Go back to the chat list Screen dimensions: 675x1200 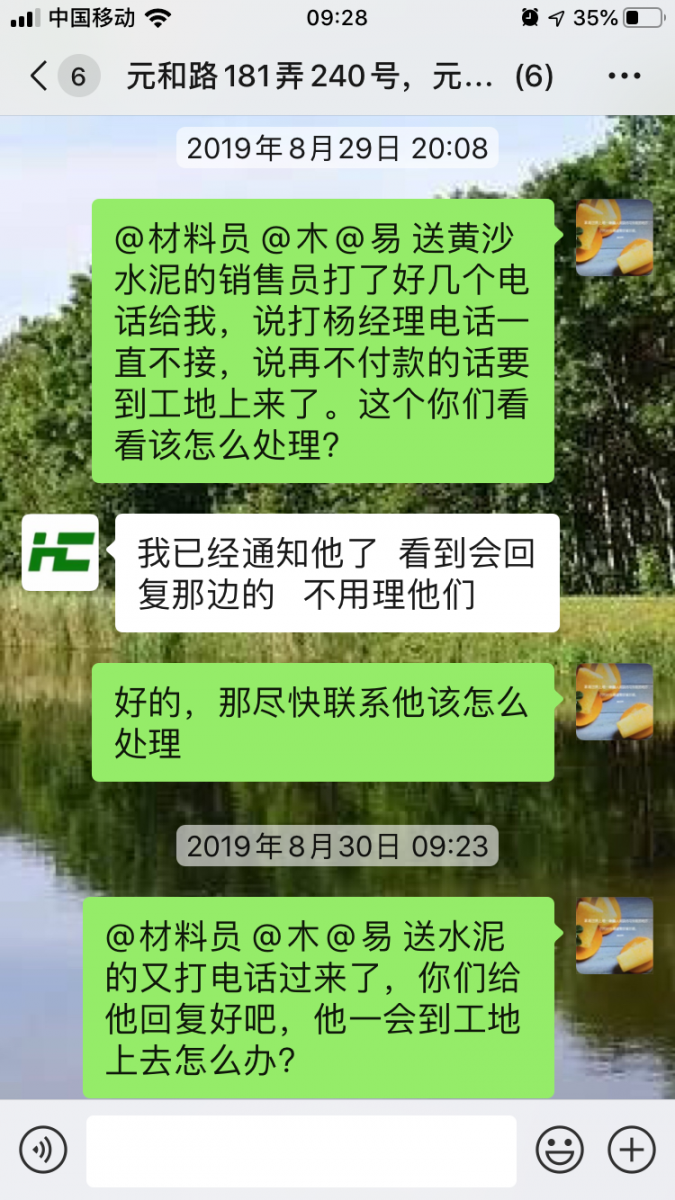point(40,77)
